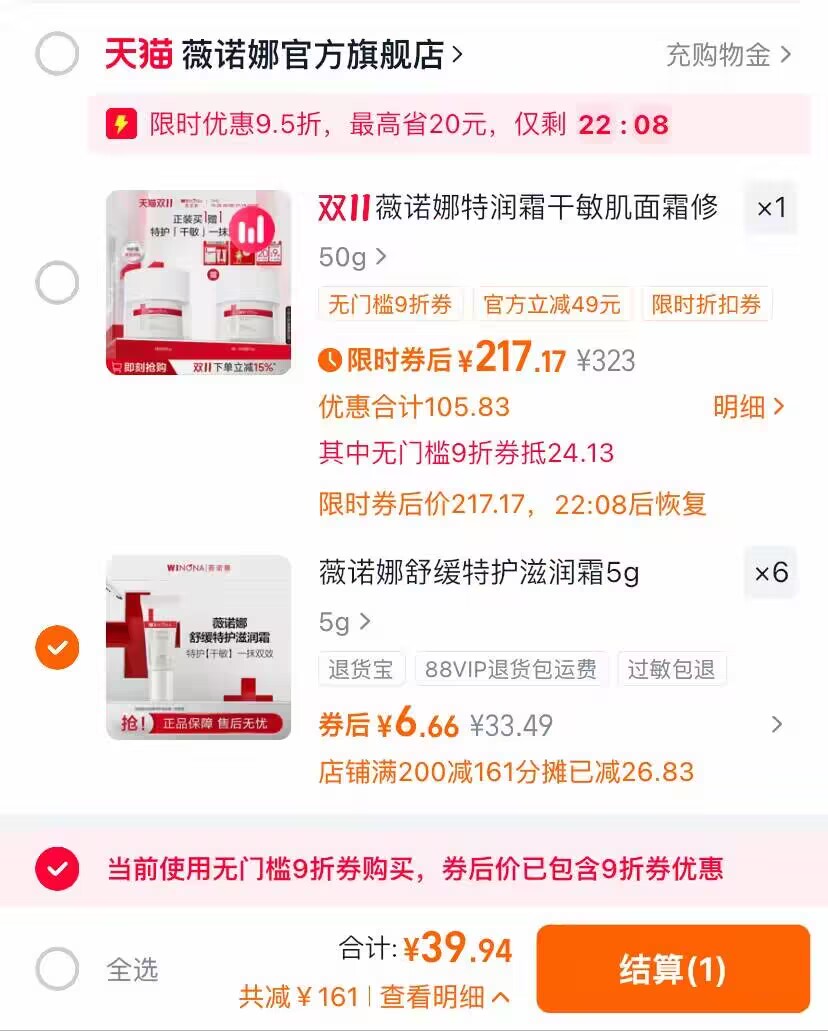828x1031 pixels.
Task: Tap the 结算(1) checkout button
Action: [x=674, y=966]
